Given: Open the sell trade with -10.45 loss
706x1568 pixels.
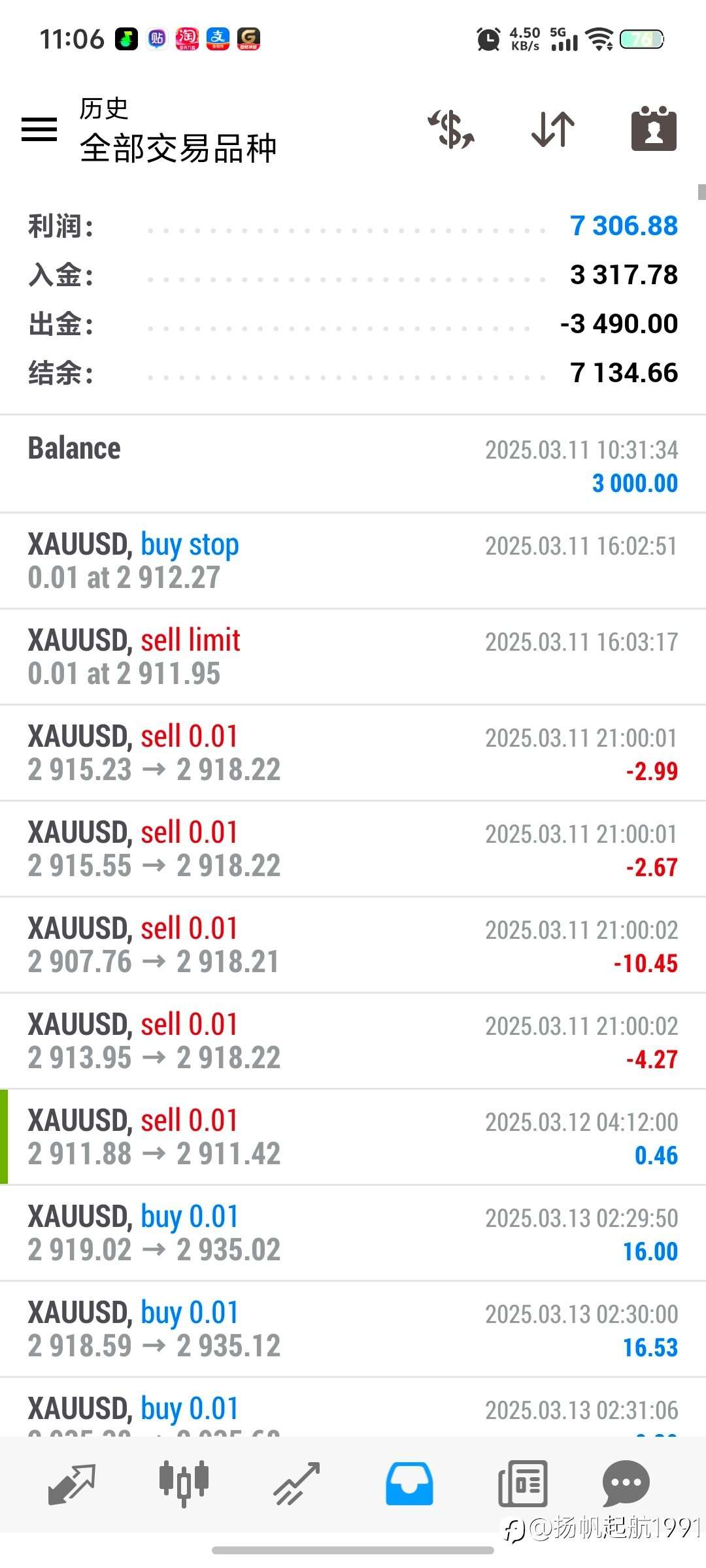Looking at the screenshot, I should 353,945.
